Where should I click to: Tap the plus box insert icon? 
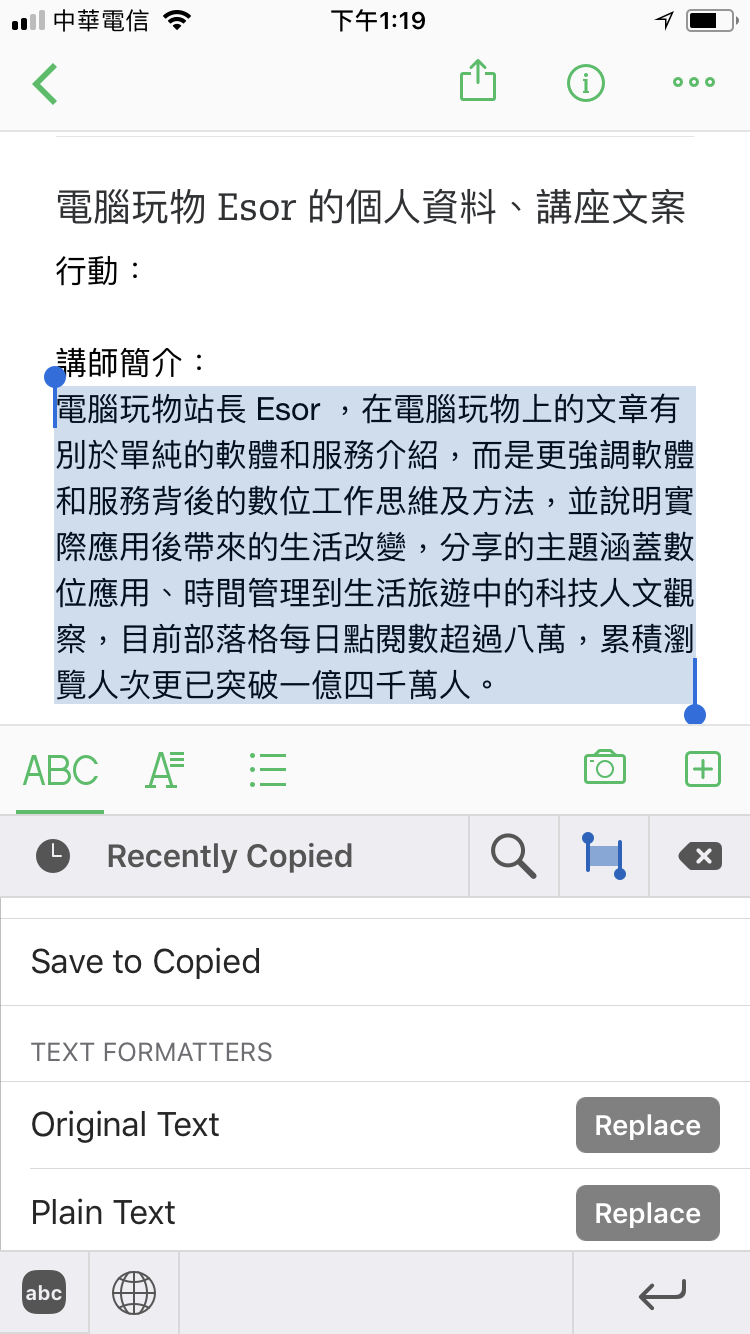(703, 769)
